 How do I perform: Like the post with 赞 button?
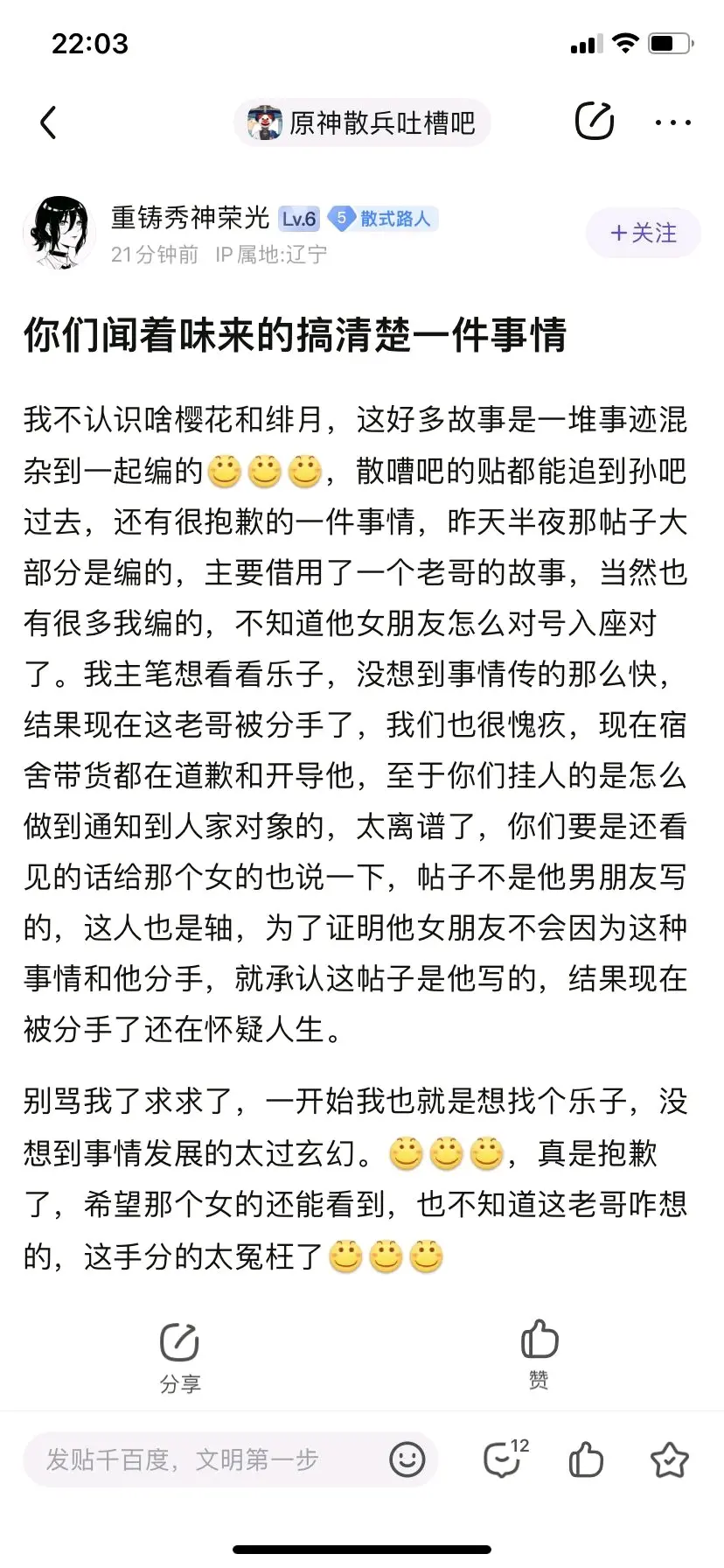click(539, 1353)
